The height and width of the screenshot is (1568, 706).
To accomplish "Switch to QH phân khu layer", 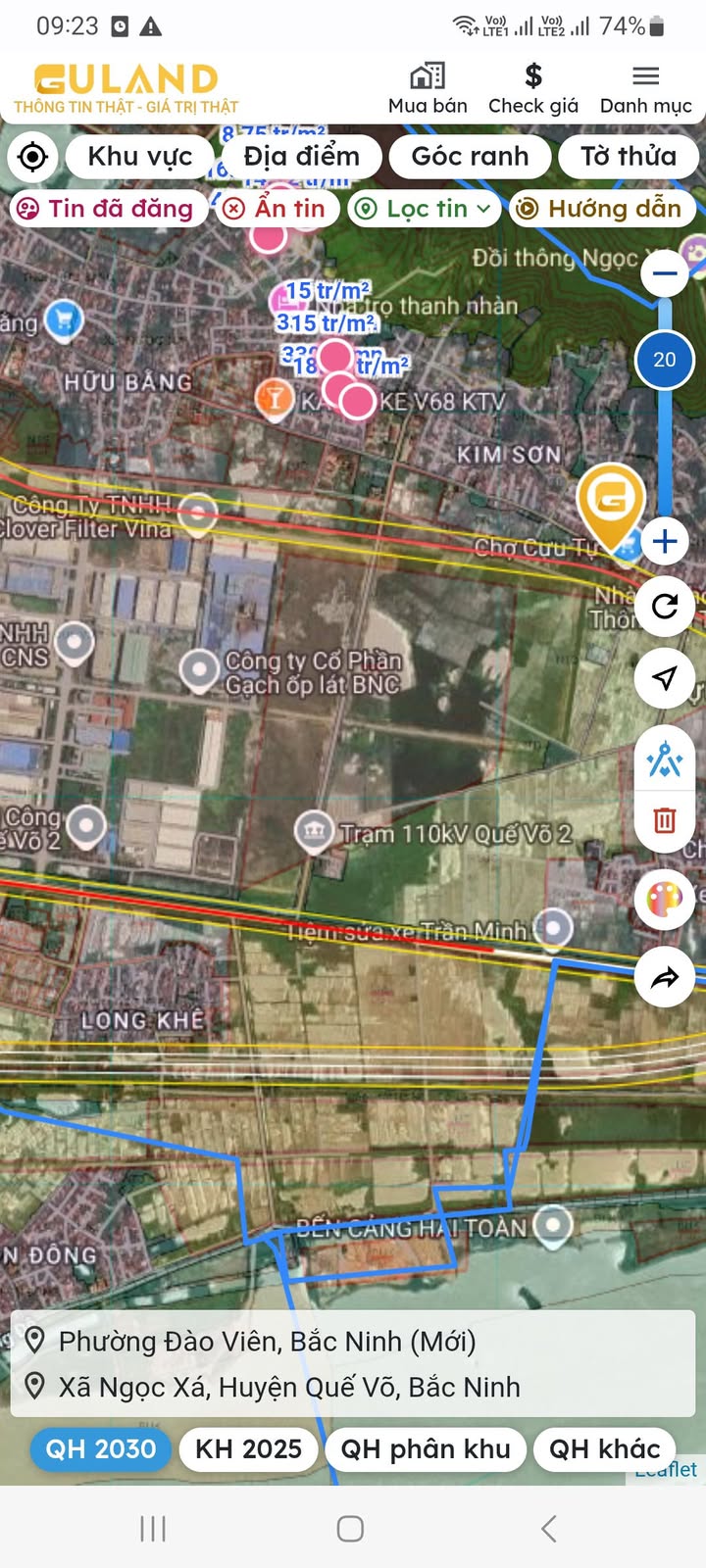I will point(426,1449).
